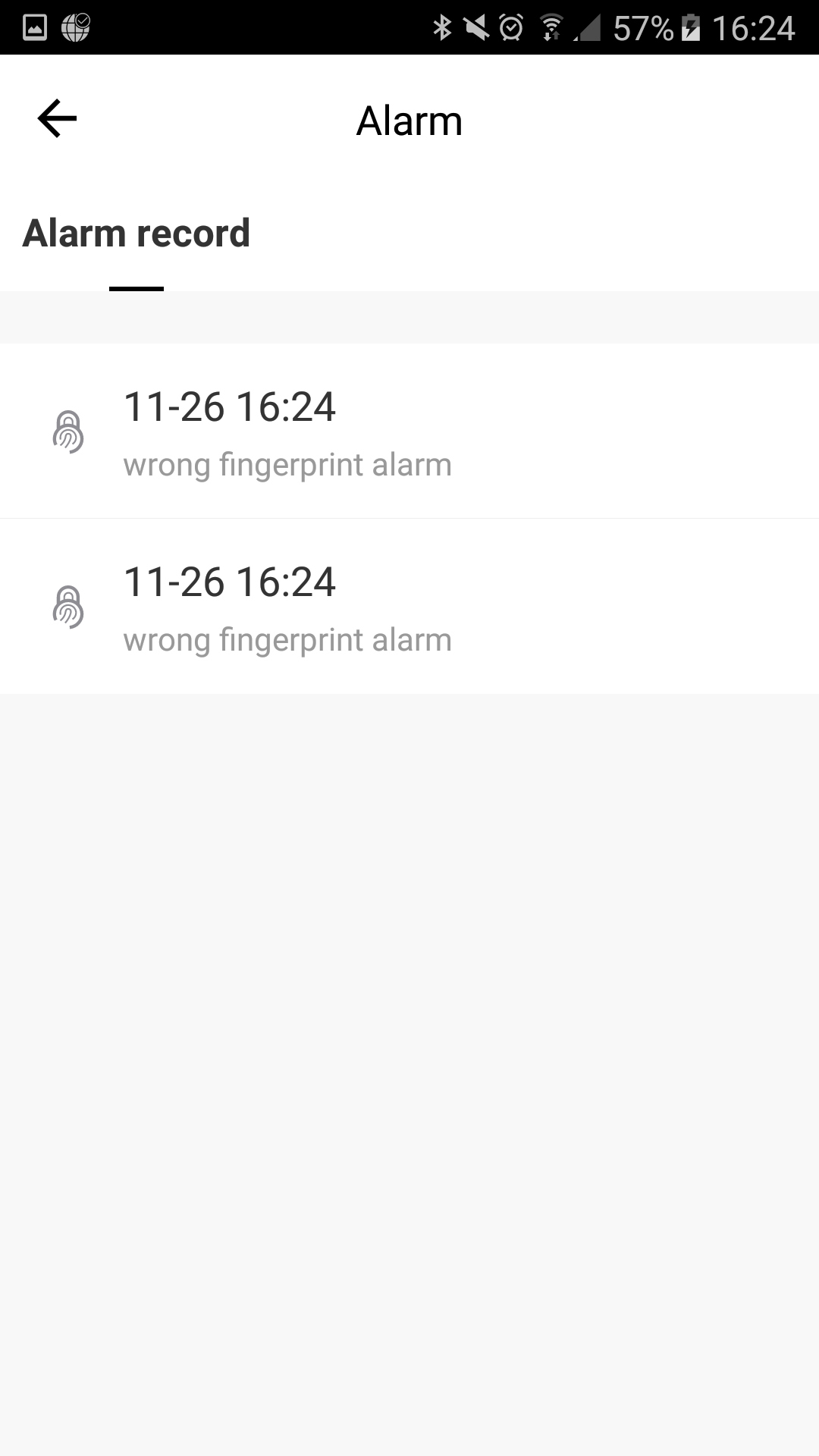This screenshot has width=819, height=1456.
Task: Select the Alarm record tab
Action: tap(136, 234)
